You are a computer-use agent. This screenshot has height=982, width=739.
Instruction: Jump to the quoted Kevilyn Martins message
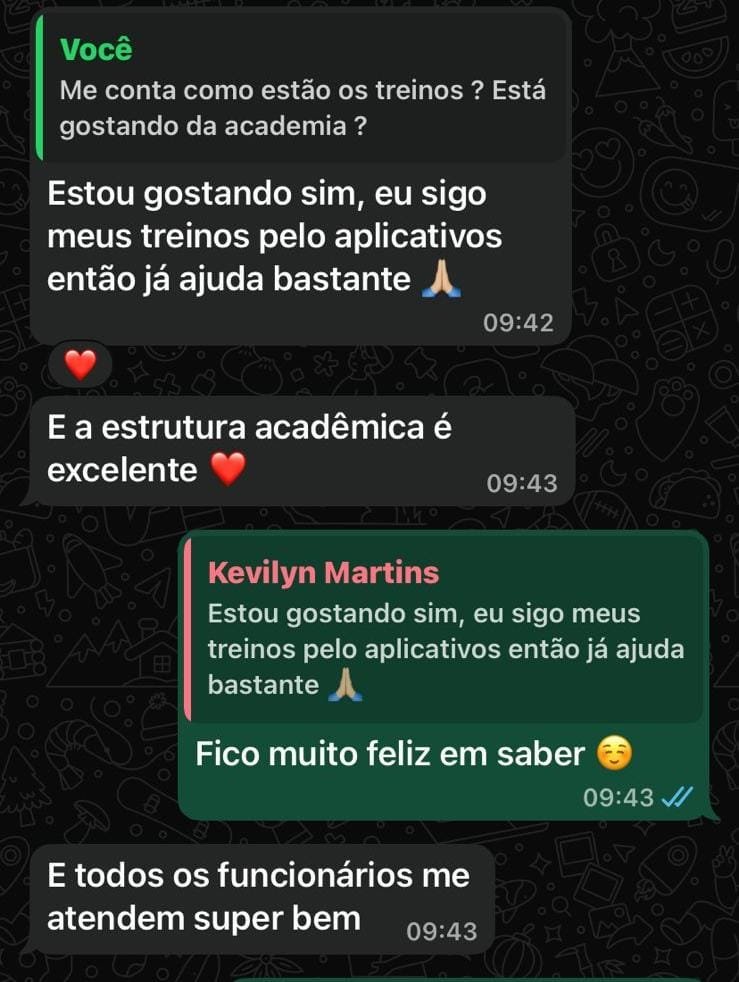[443, 629]
